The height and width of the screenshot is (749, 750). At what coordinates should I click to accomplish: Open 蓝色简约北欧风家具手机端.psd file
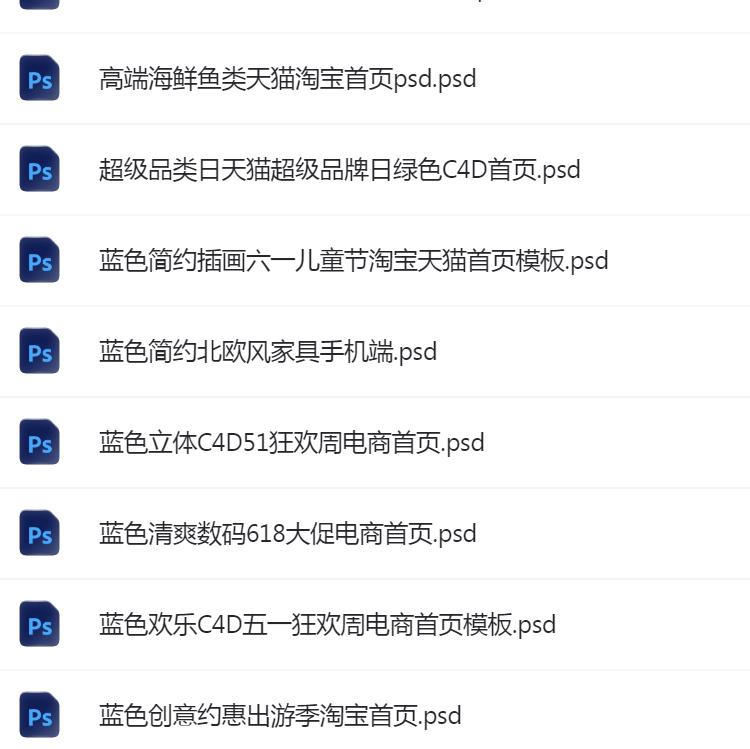click(x=268, y=352)
